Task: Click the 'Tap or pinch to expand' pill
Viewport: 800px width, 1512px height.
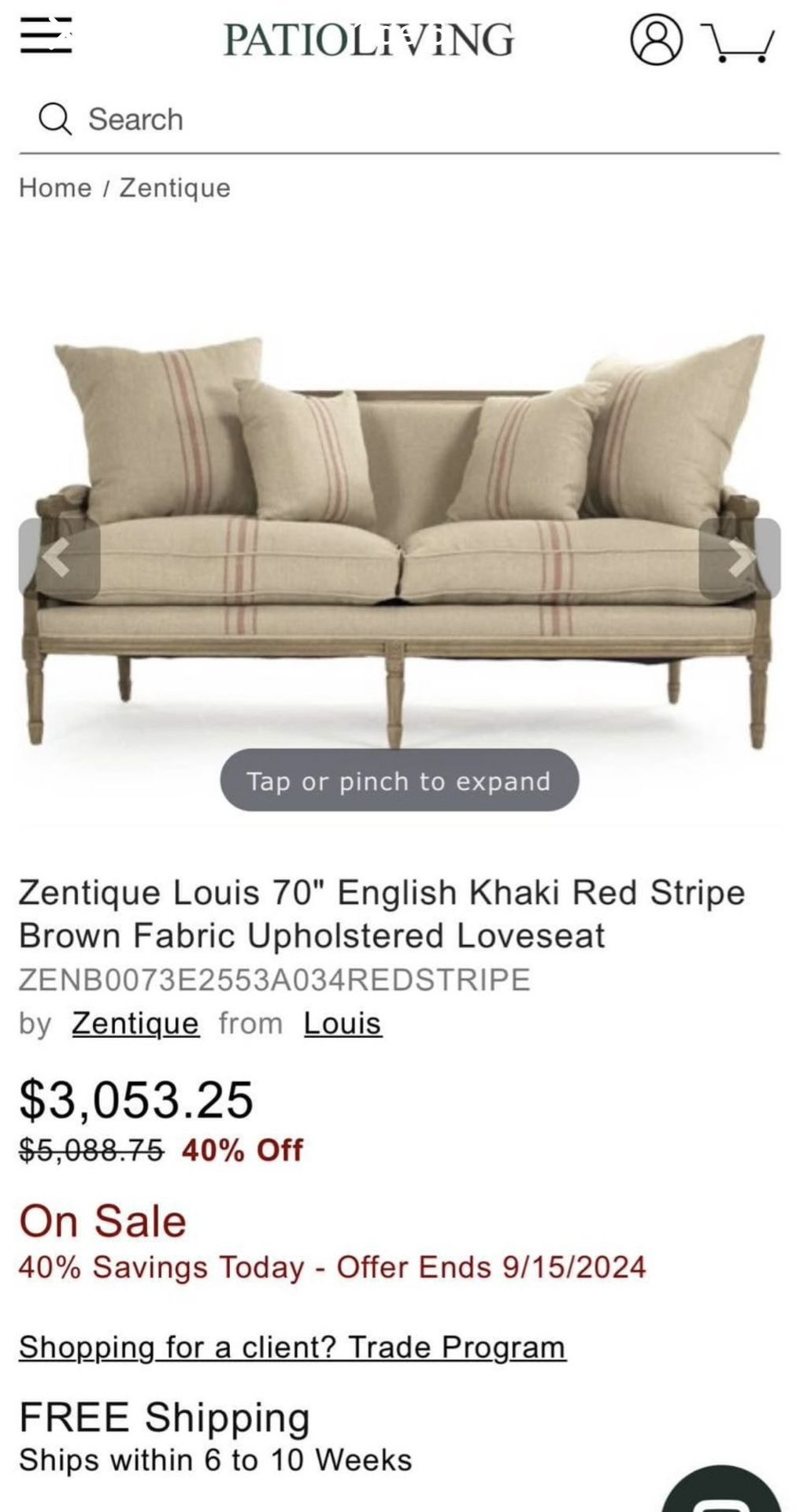Action: tap(399, 780)
